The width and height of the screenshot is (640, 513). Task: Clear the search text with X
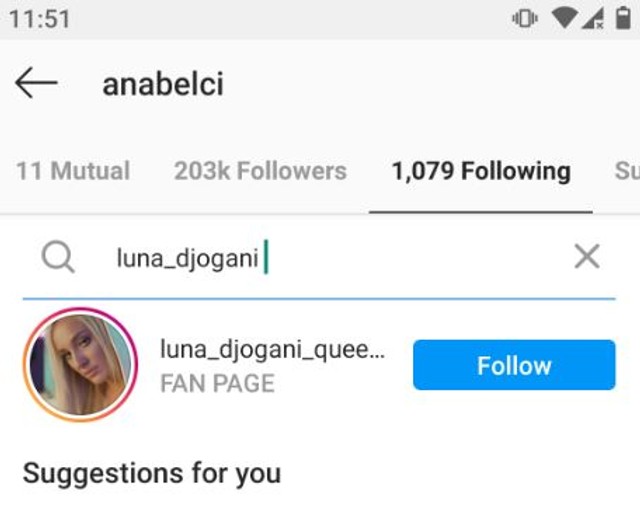(x=587, y=257)
